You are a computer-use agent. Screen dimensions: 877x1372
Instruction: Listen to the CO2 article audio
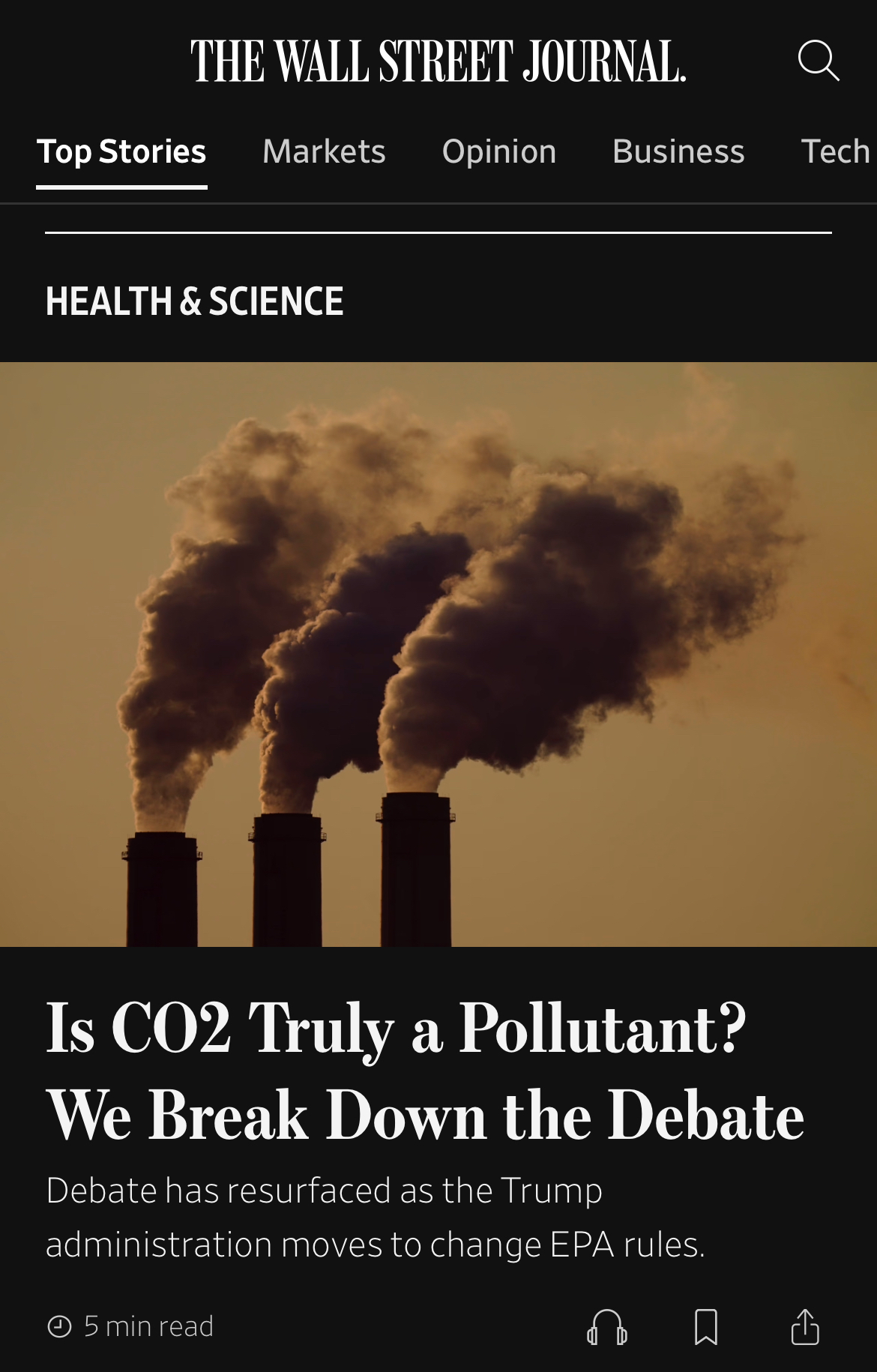click(x=606, y=1327)
